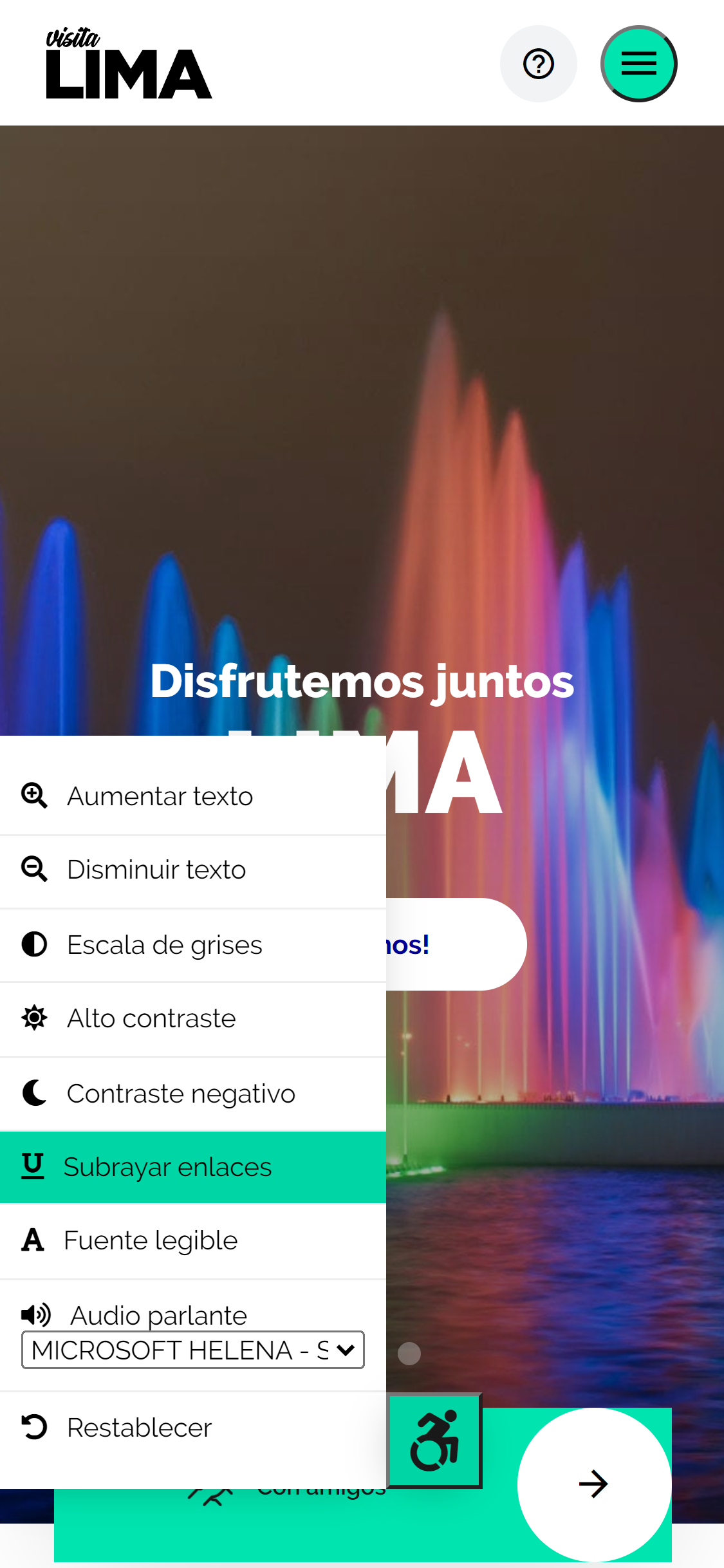Close the accessibility wheelchair panel
The image size is (724, 1568).
[435, 1441]
